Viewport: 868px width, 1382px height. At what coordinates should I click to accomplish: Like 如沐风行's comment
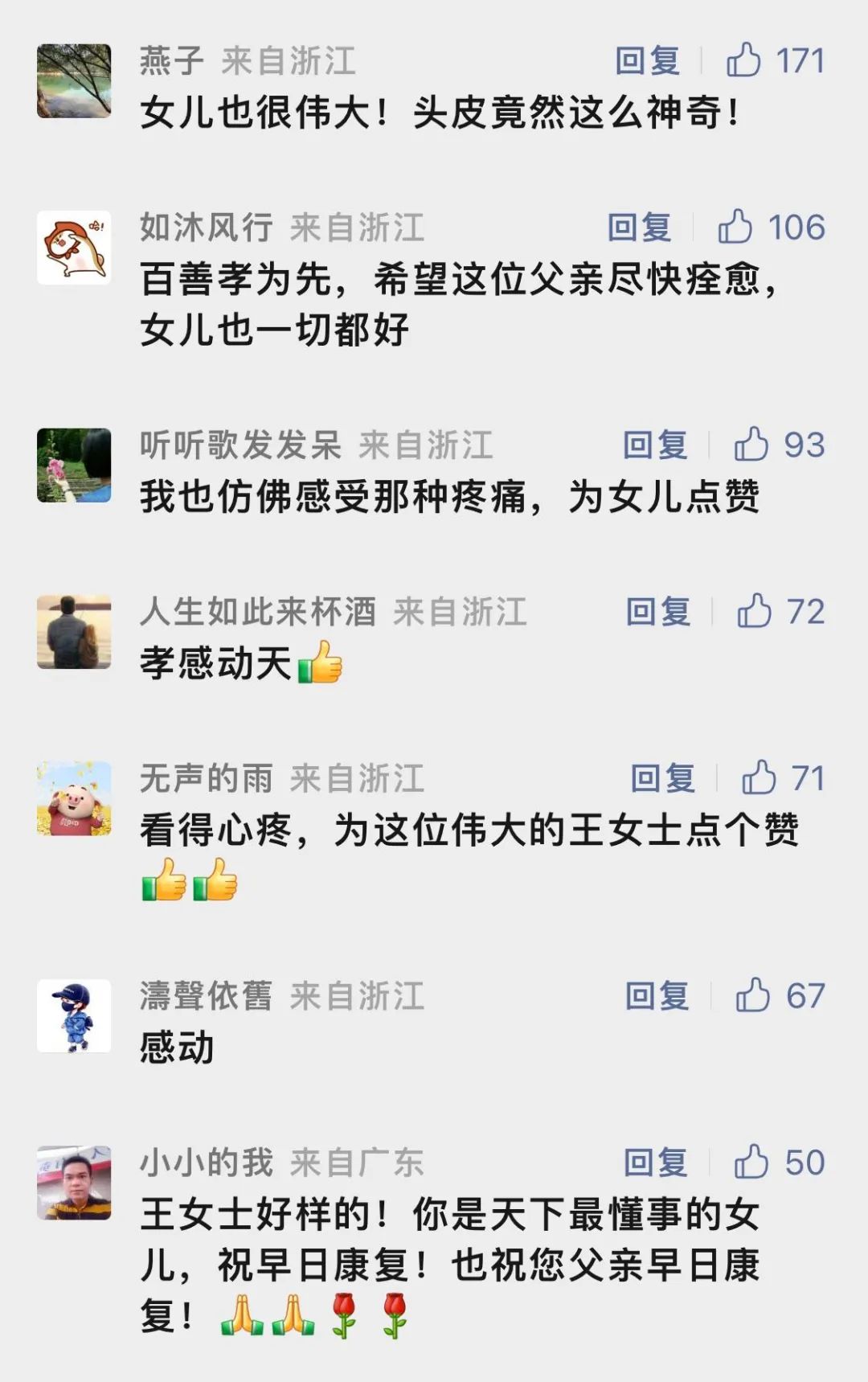point(735,227)
